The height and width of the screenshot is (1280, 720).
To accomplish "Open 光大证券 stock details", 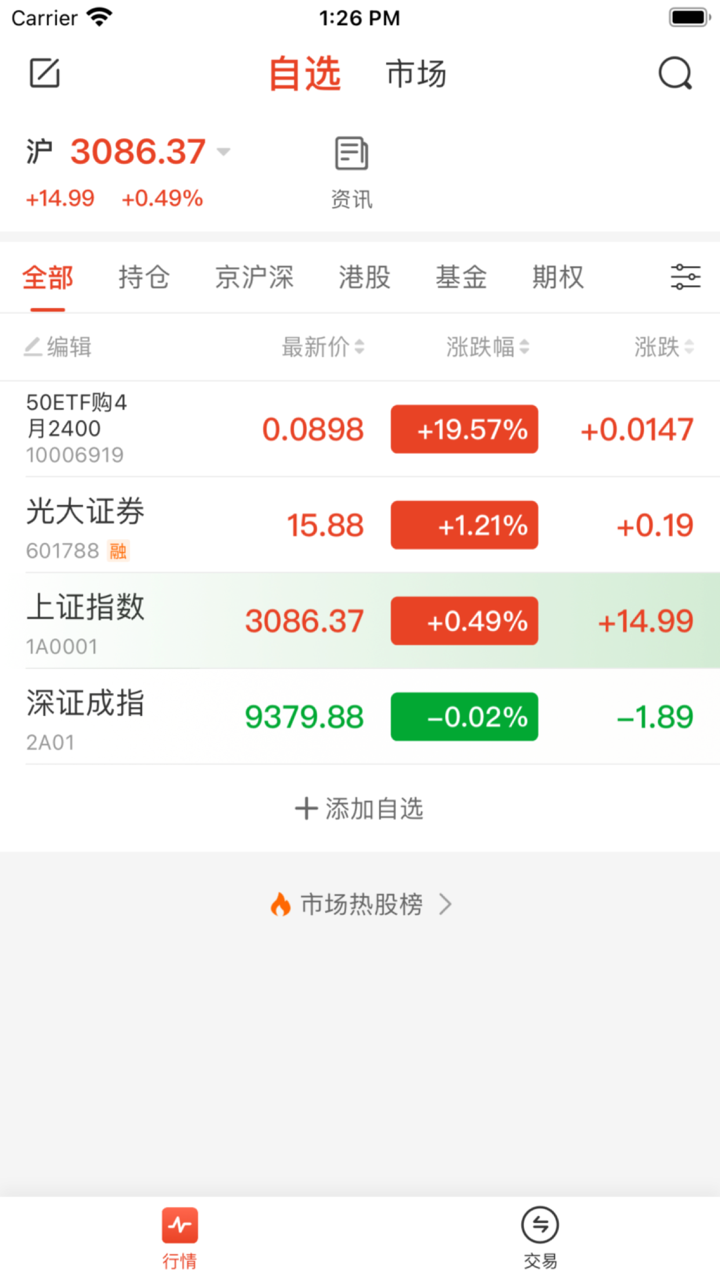I will (x=85, y=524).
